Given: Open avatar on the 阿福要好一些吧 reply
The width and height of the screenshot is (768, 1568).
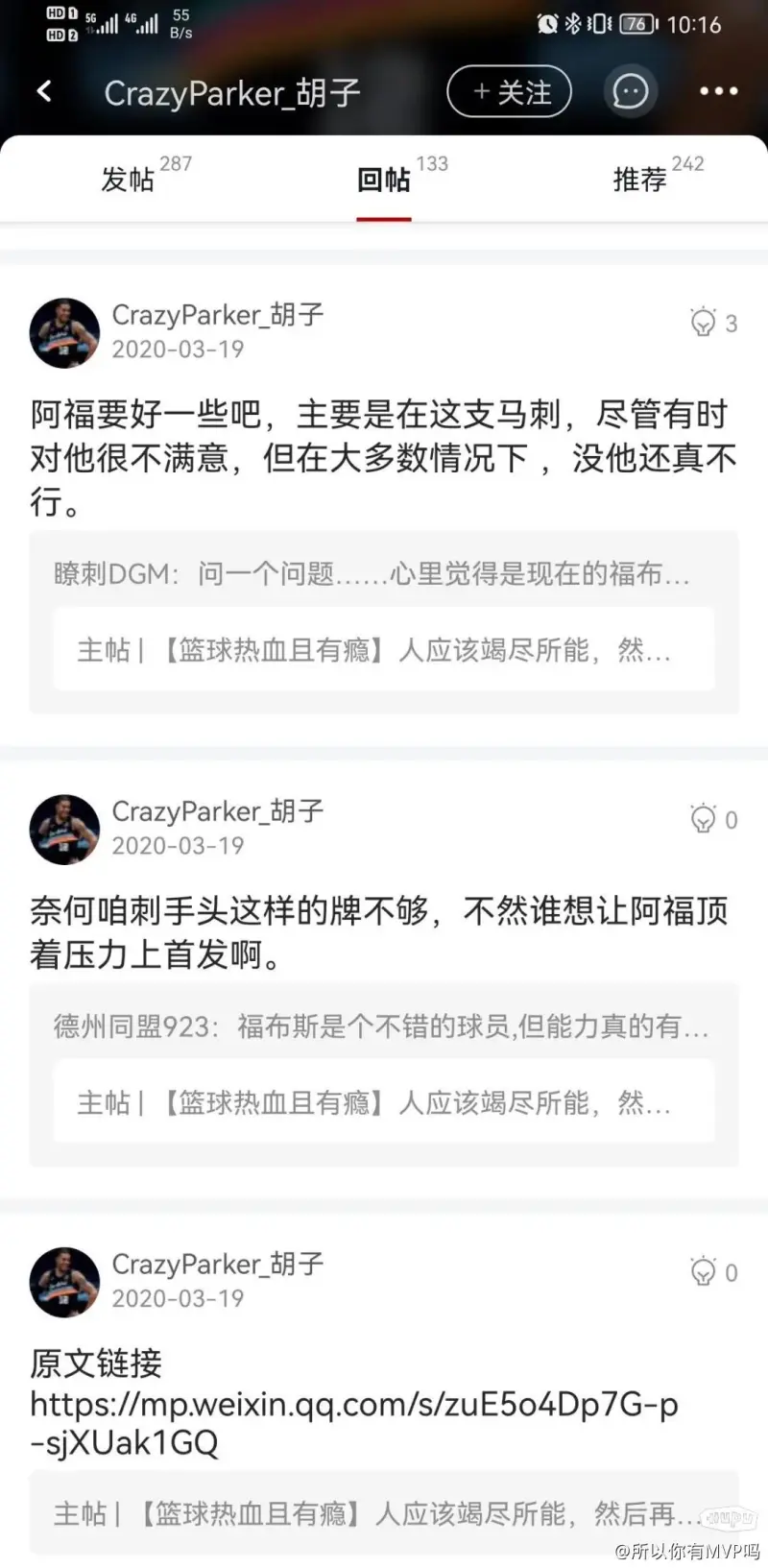Looking at the screenshot, I should pos(64,332).
